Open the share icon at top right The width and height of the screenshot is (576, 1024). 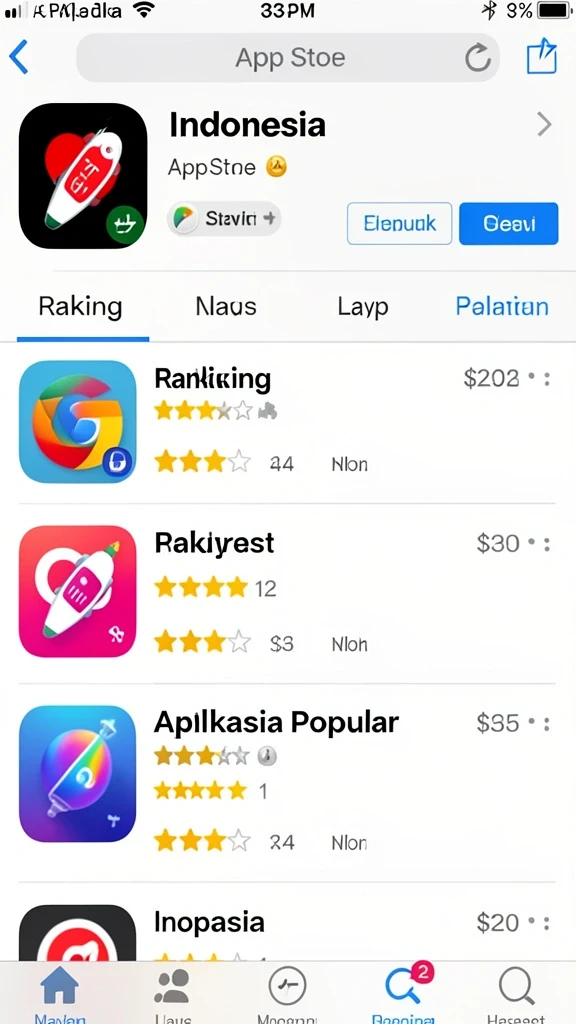542,56
